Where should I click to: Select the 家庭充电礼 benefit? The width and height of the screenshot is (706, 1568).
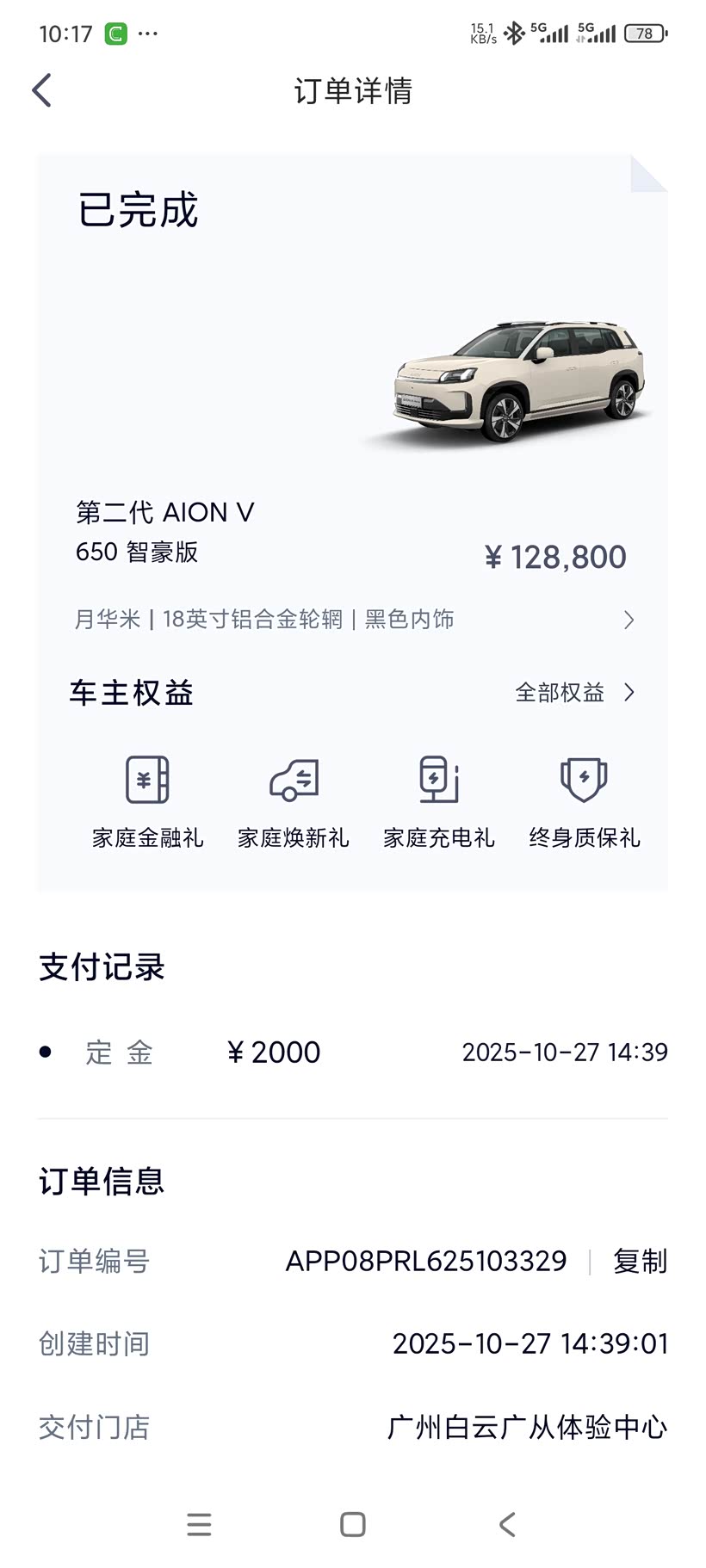click(438, 801)
